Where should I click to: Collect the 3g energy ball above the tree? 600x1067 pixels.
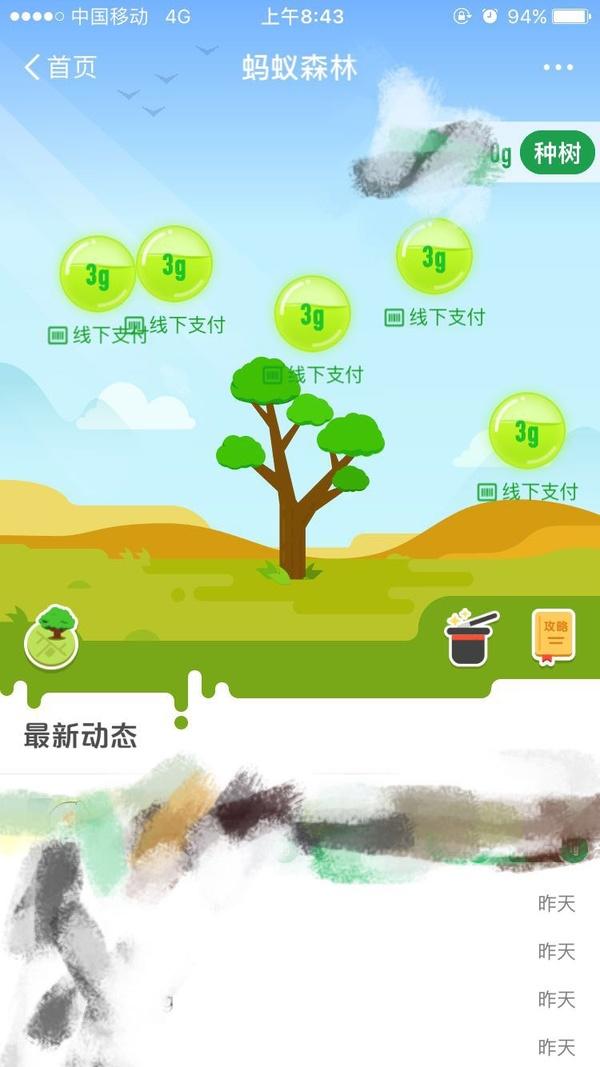pyautogui.click(x=313, y=314)
